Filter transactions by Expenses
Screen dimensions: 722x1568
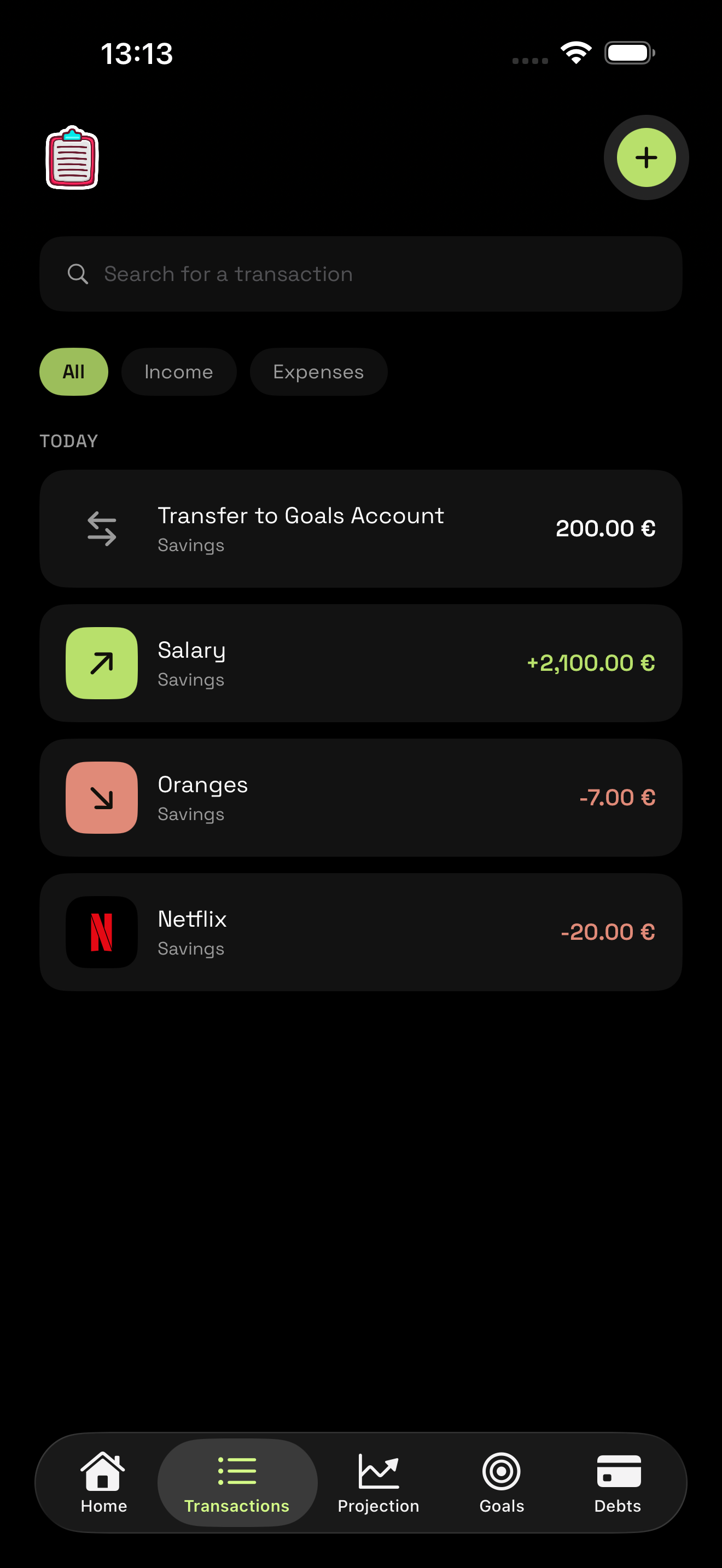318,372
